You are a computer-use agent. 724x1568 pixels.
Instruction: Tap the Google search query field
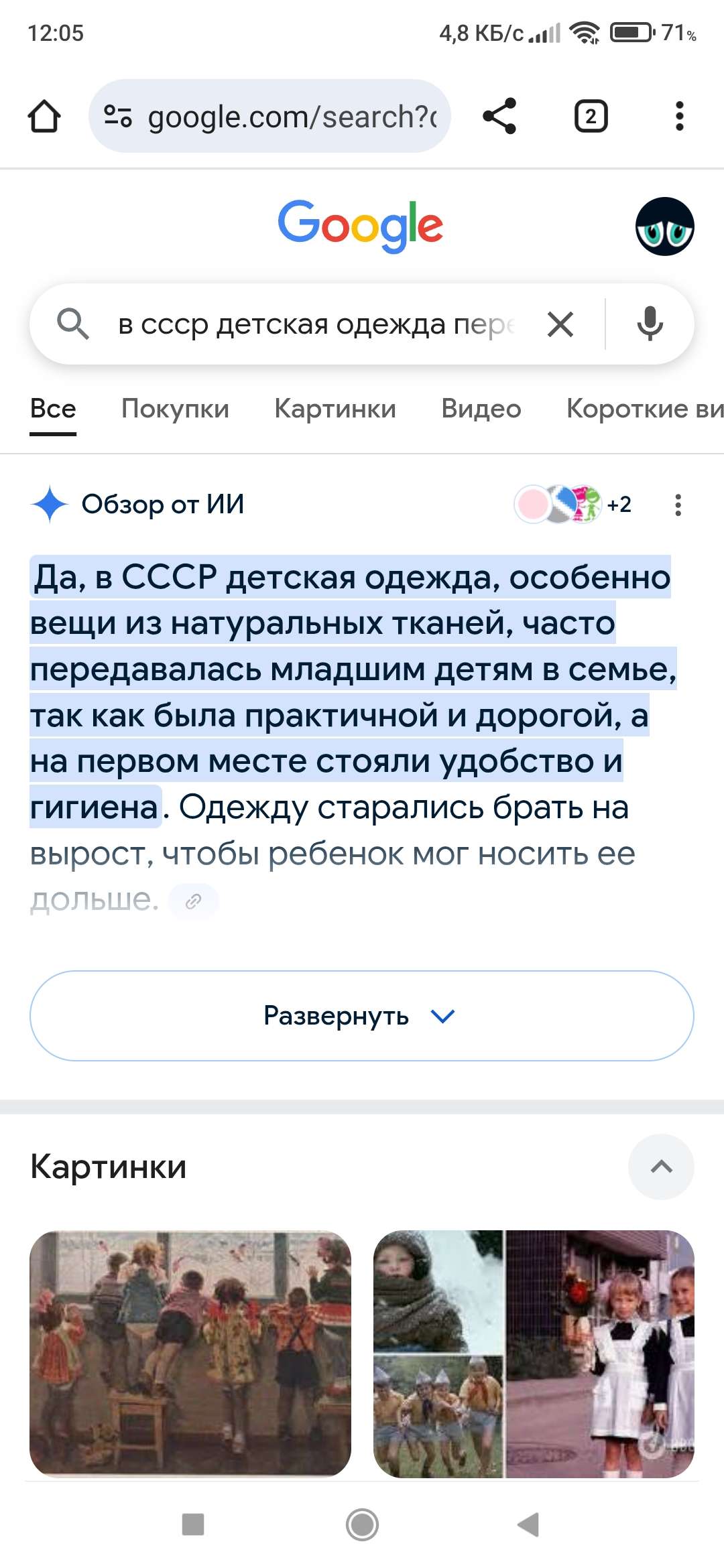click(x=315, y=324)
